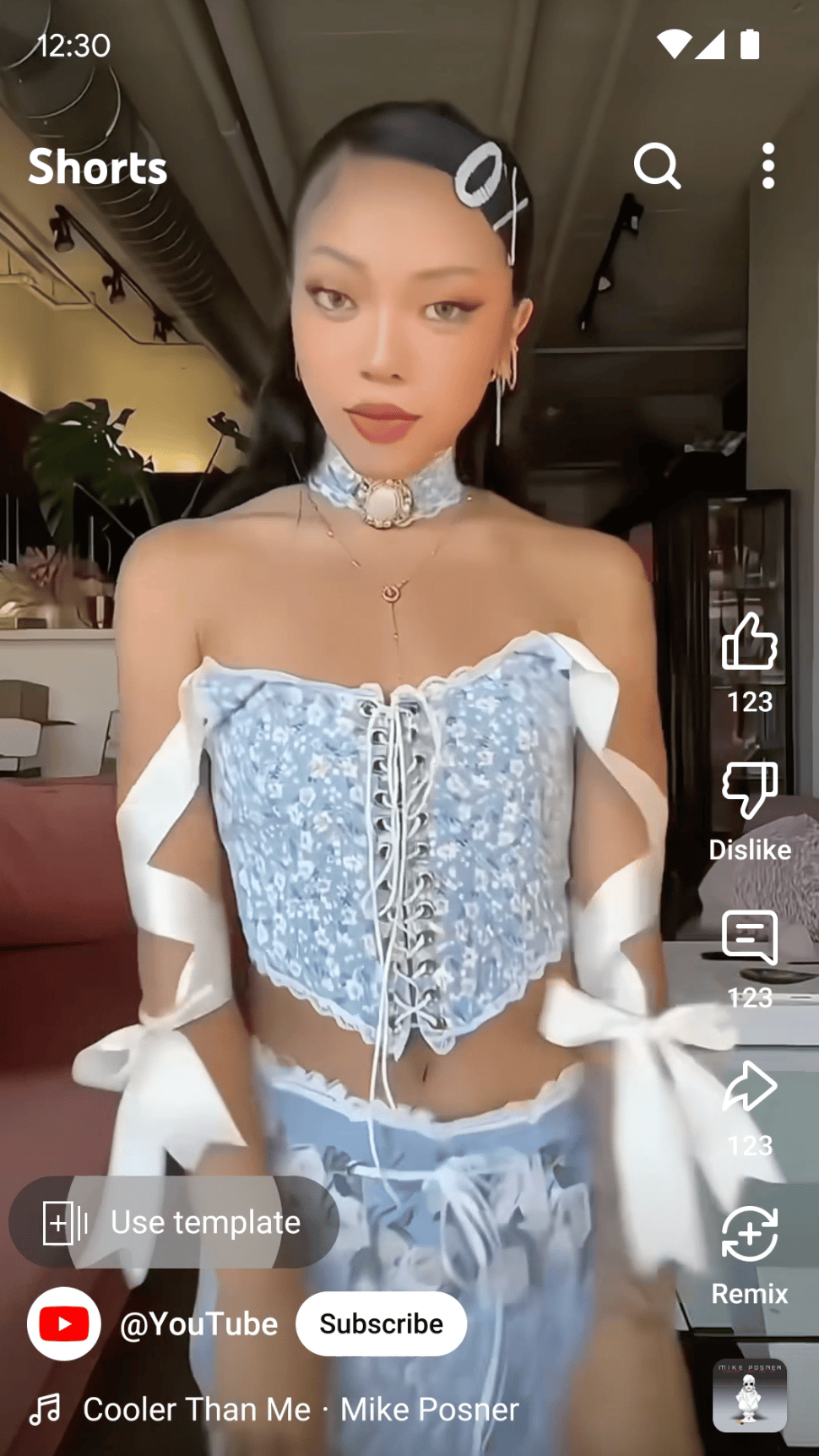Open the @YouTube channel name
Viewport: 819px width, 1456px height.
pos(199,1324)
